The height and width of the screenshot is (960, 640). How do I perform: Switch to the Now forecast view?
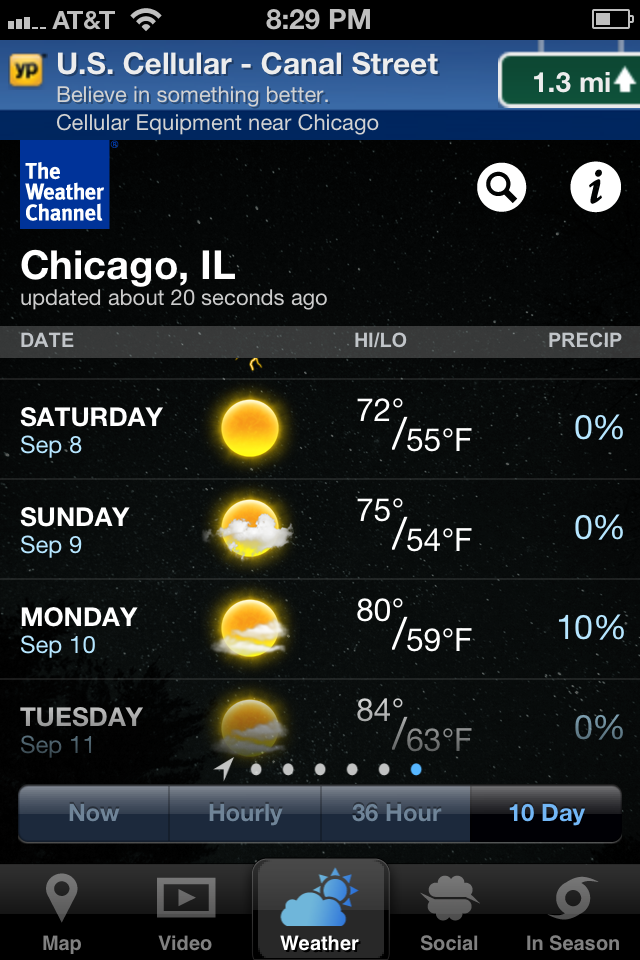pos(94,813)
